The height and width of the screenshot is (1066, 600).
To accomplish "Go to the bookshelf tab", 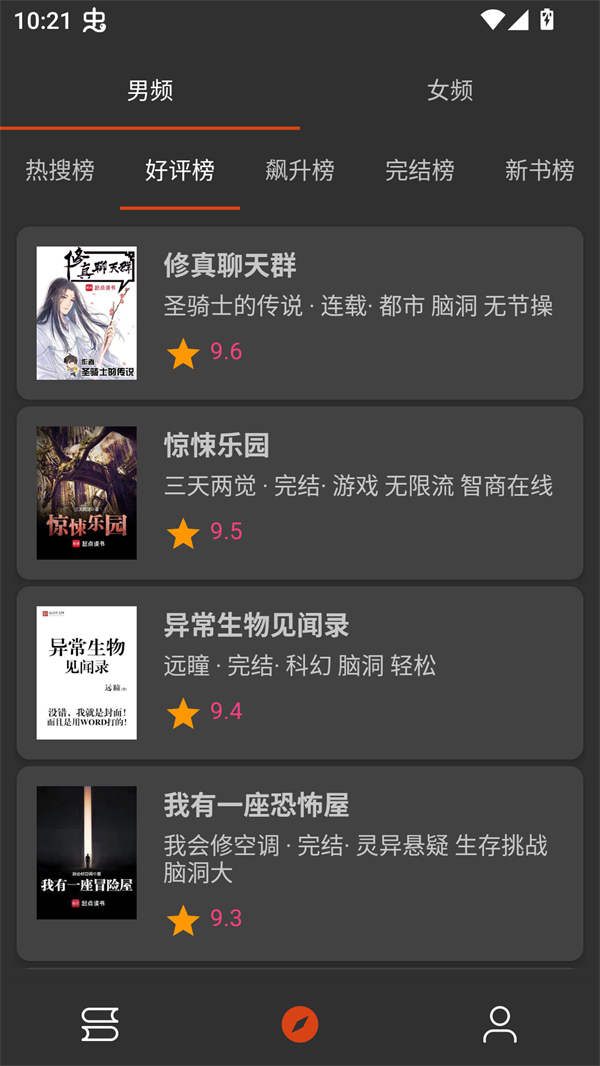I will click(x=100, y=1024).
